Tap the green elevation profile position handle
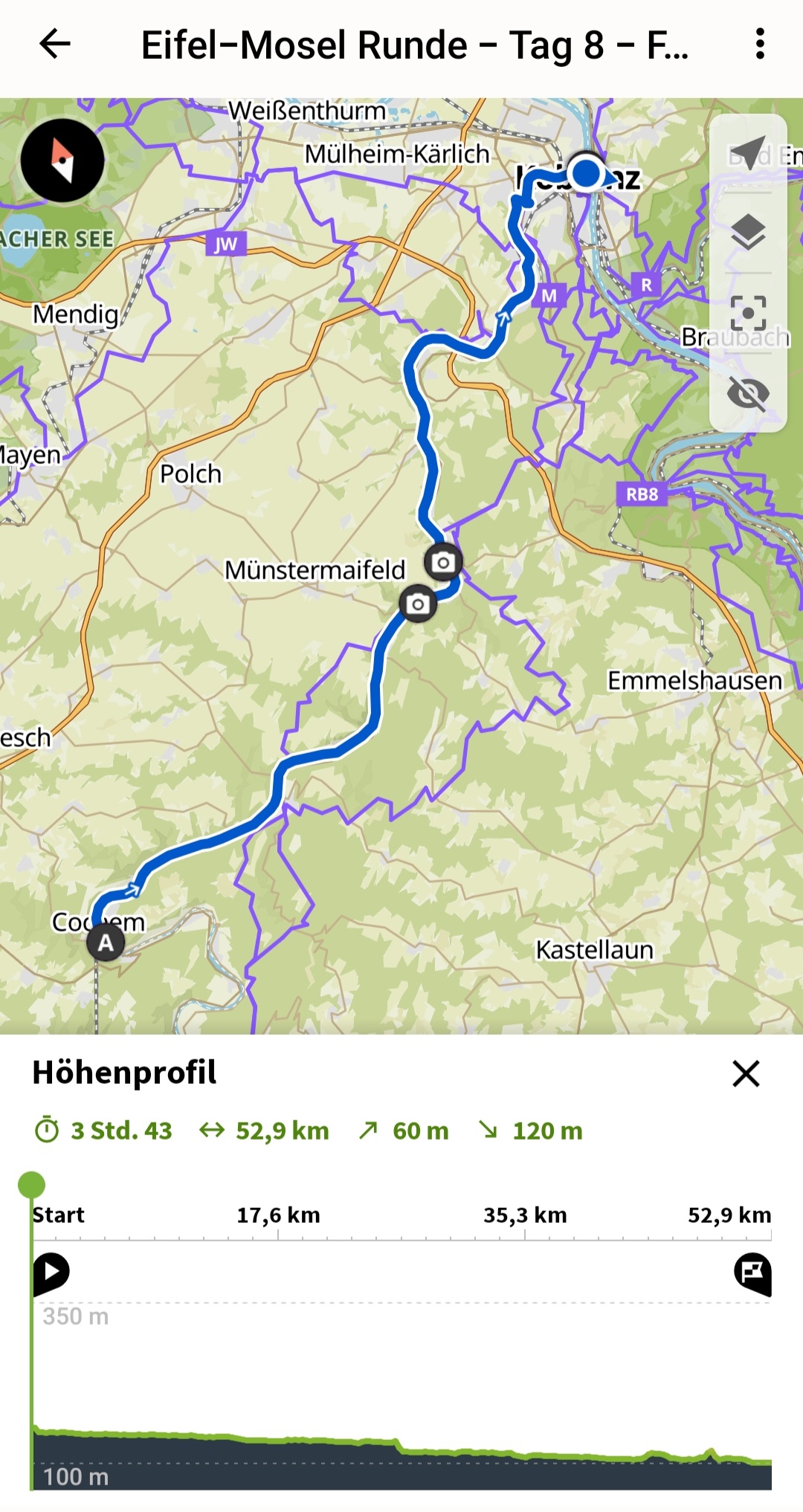The image size is (803, 1512). [x=31, y=1185]
